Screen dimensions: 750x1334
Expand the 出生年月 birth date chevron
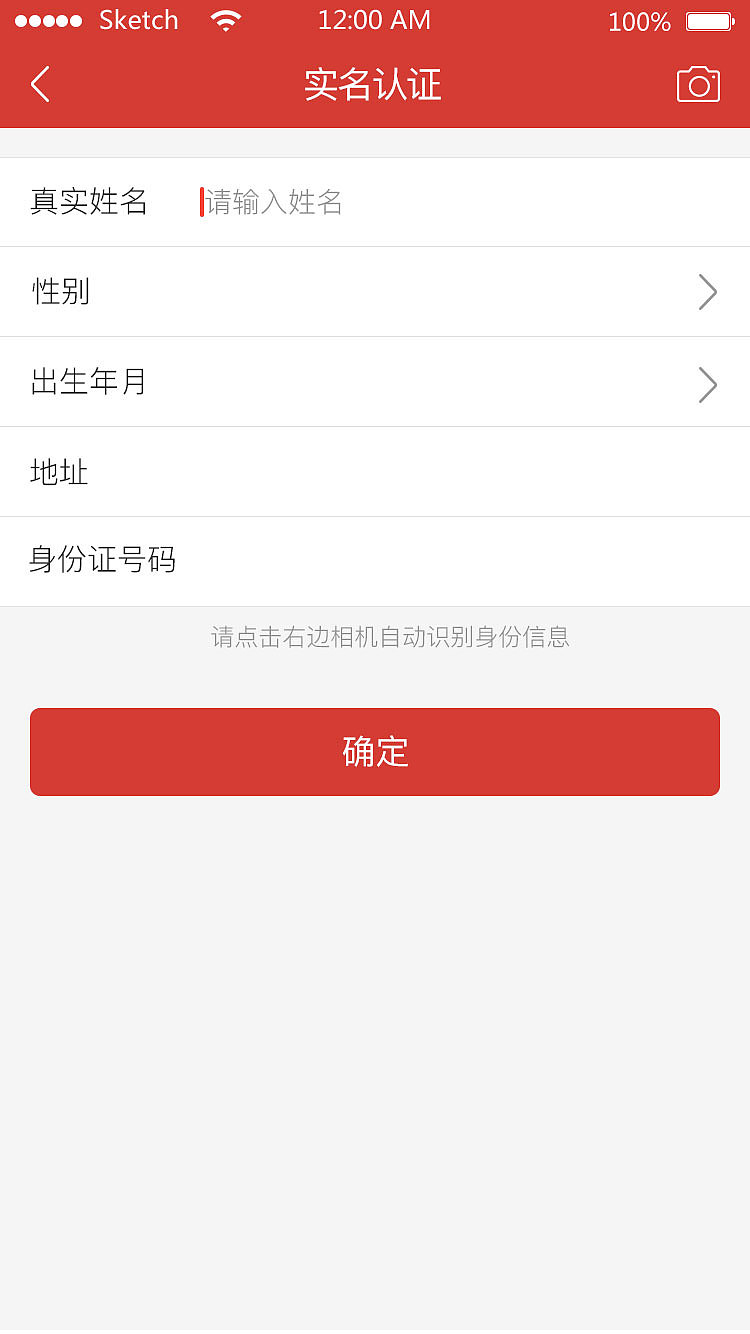coord(708,384)
